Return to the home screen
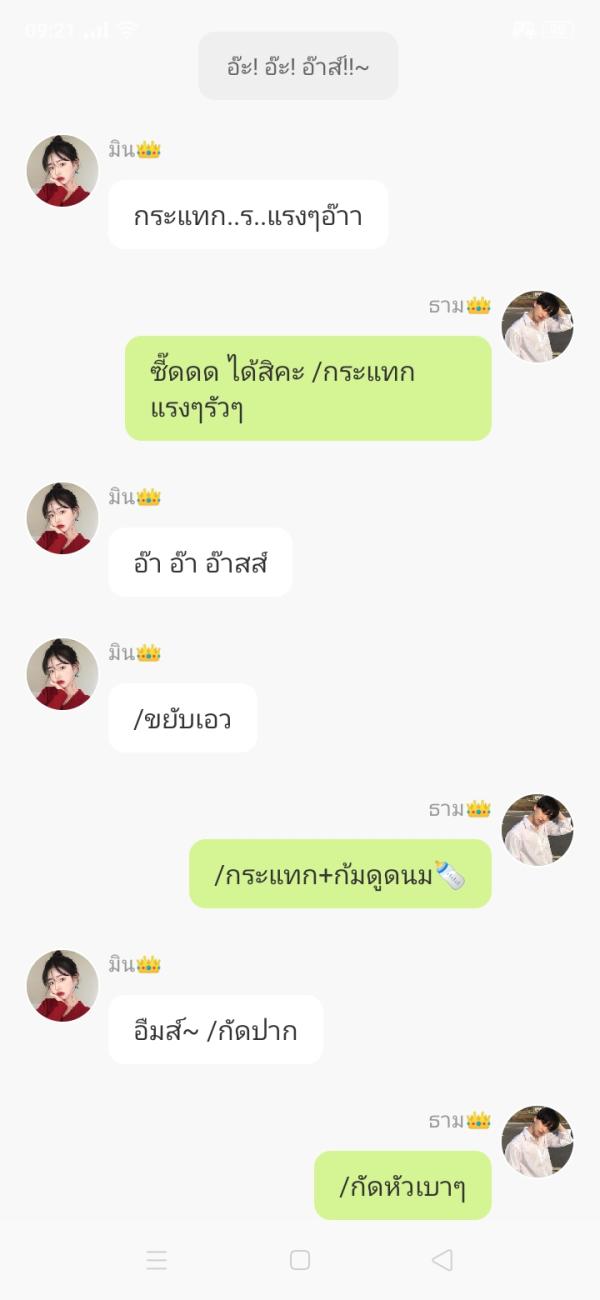This screenshot has width=600, height=1300. pos(299,1260)
